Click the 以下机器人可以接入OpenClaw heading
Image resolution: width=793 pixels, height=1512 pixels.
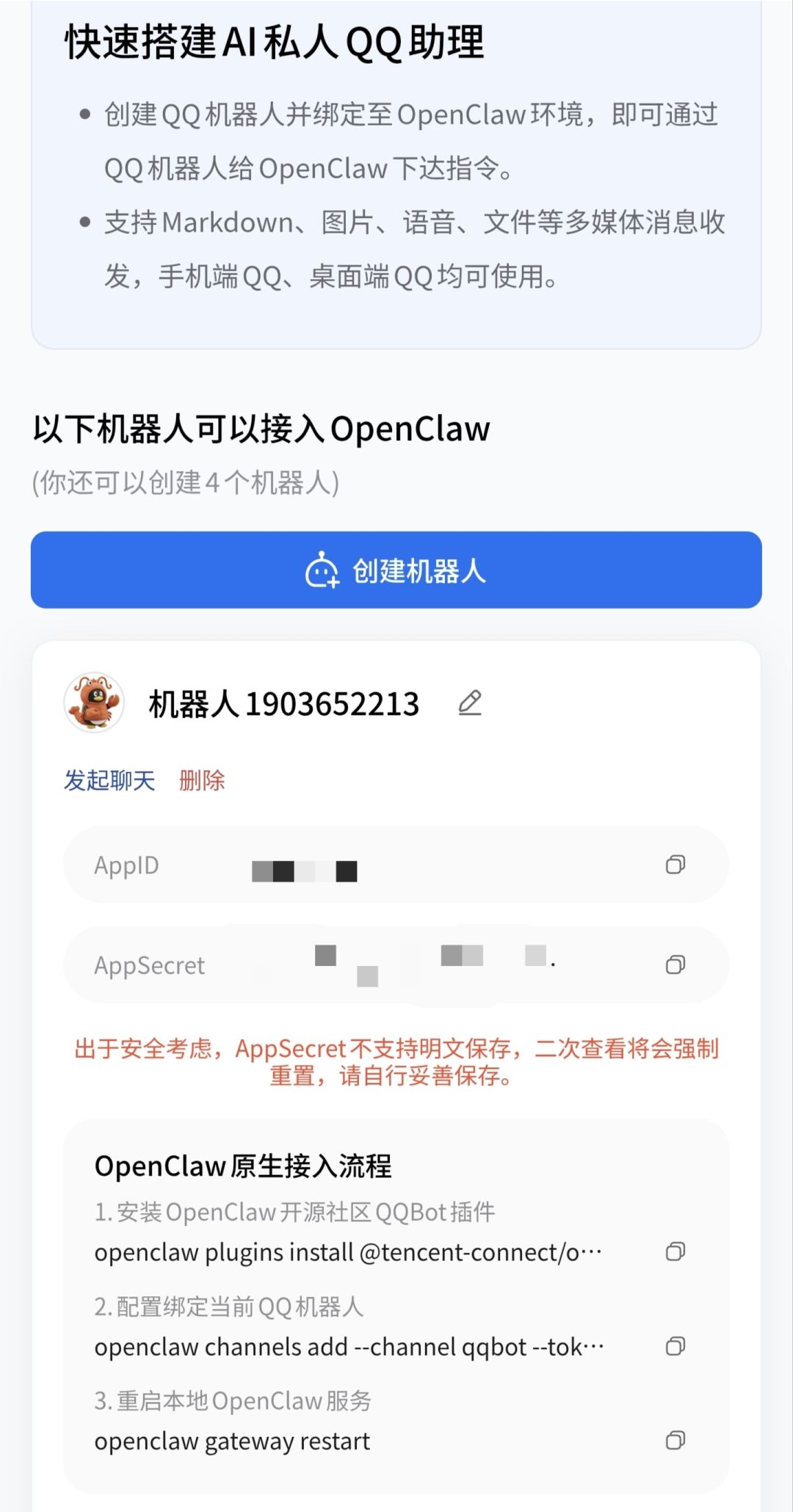(261, 429)
